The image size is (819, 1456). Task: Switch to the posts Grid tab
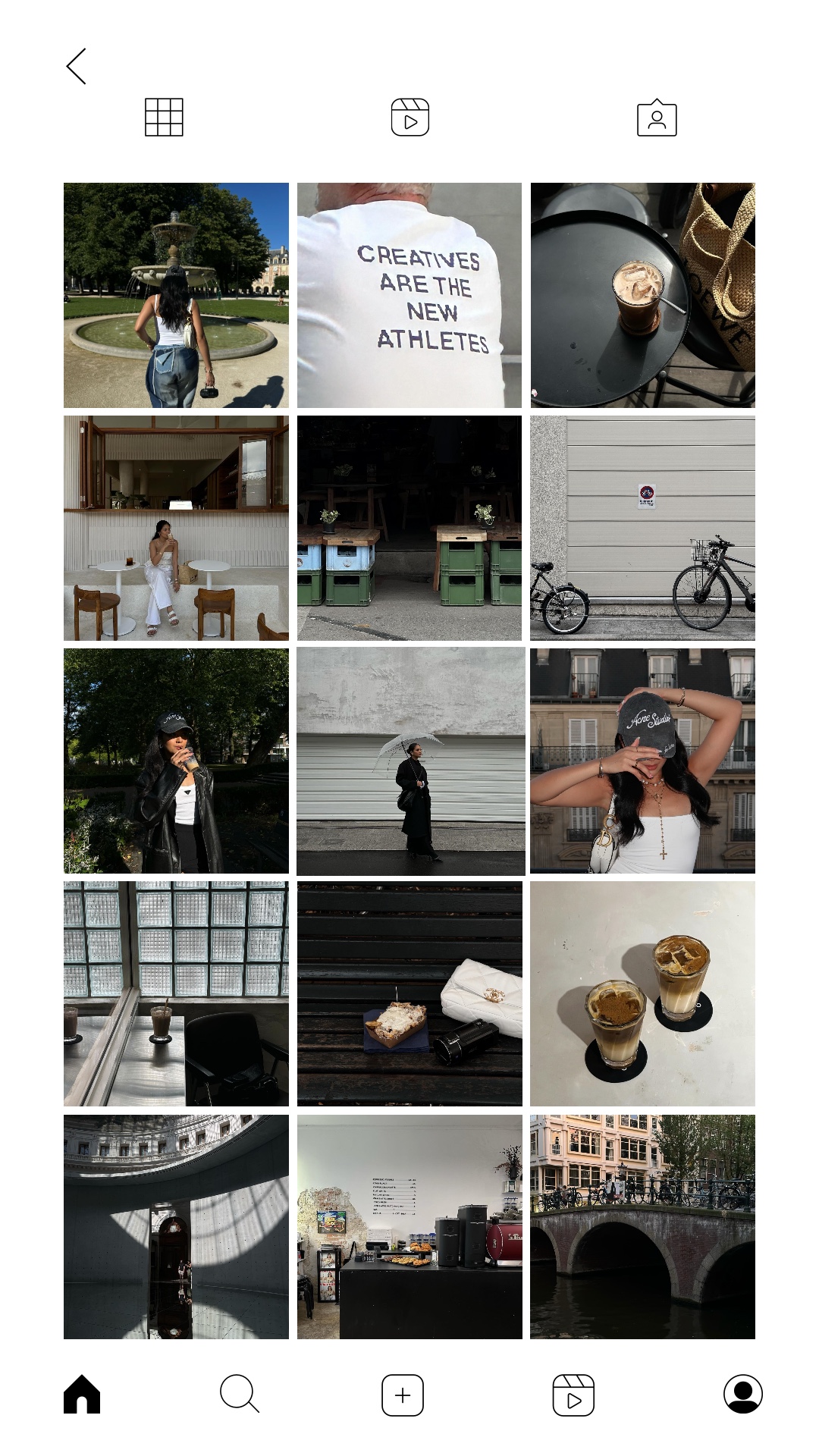pos(162,118)
